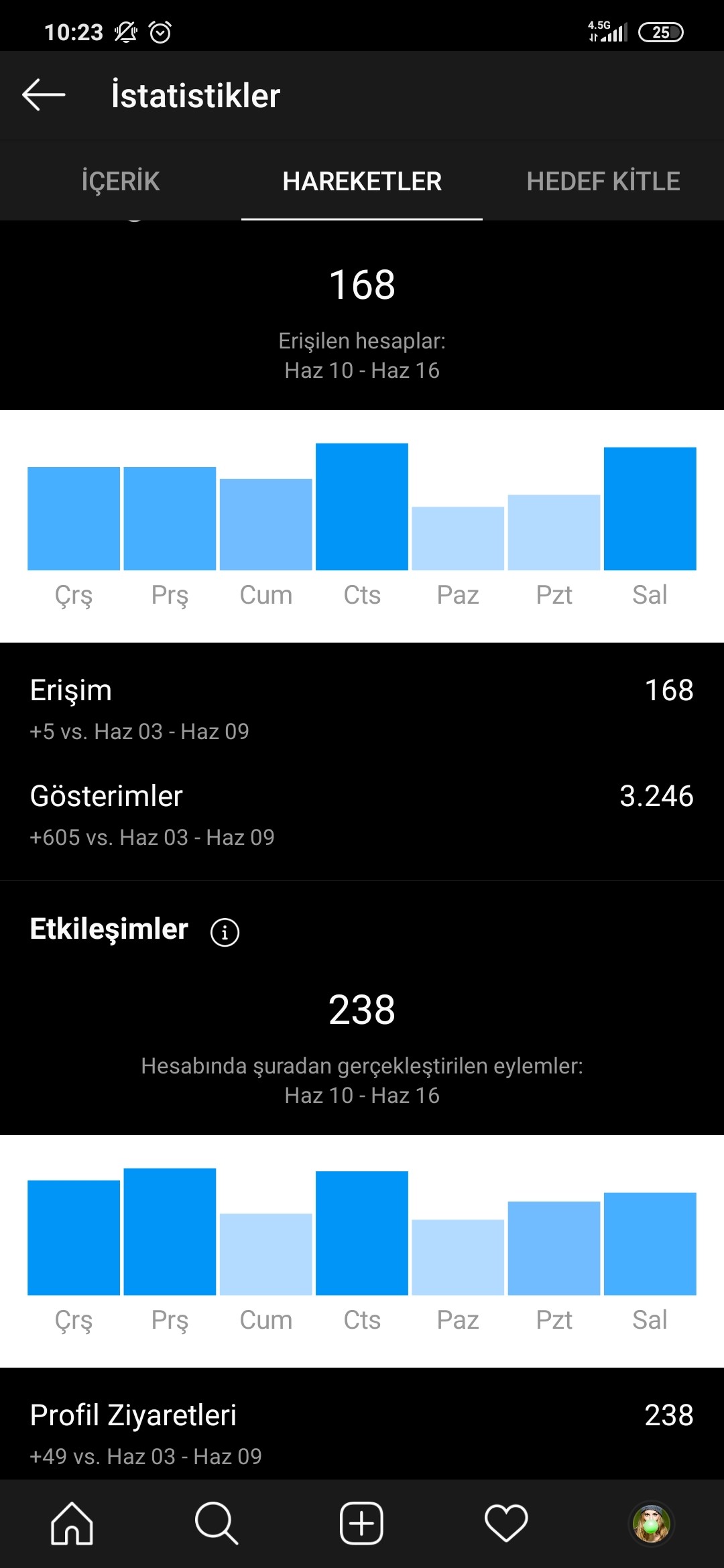
Task: Select the HAREKETLER tab
Action: (x=362, y=181)
